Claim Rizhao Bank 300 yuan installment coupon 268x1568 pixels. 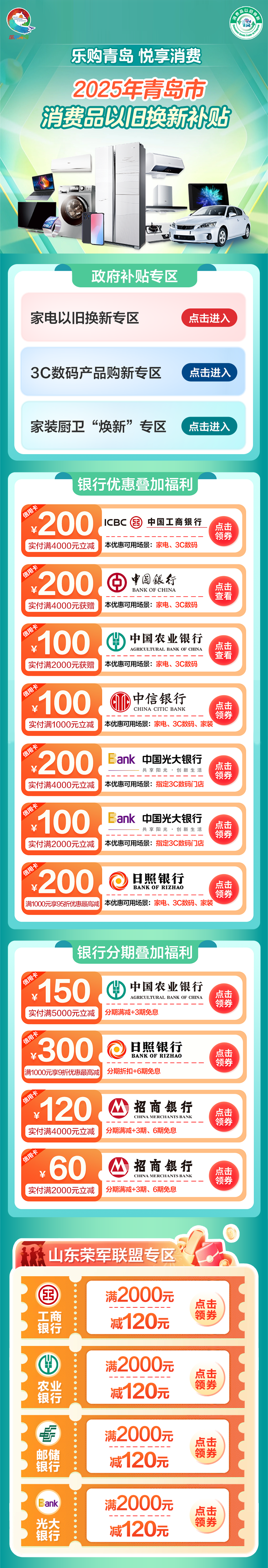pyautogui.click(x=224, y=1057)
